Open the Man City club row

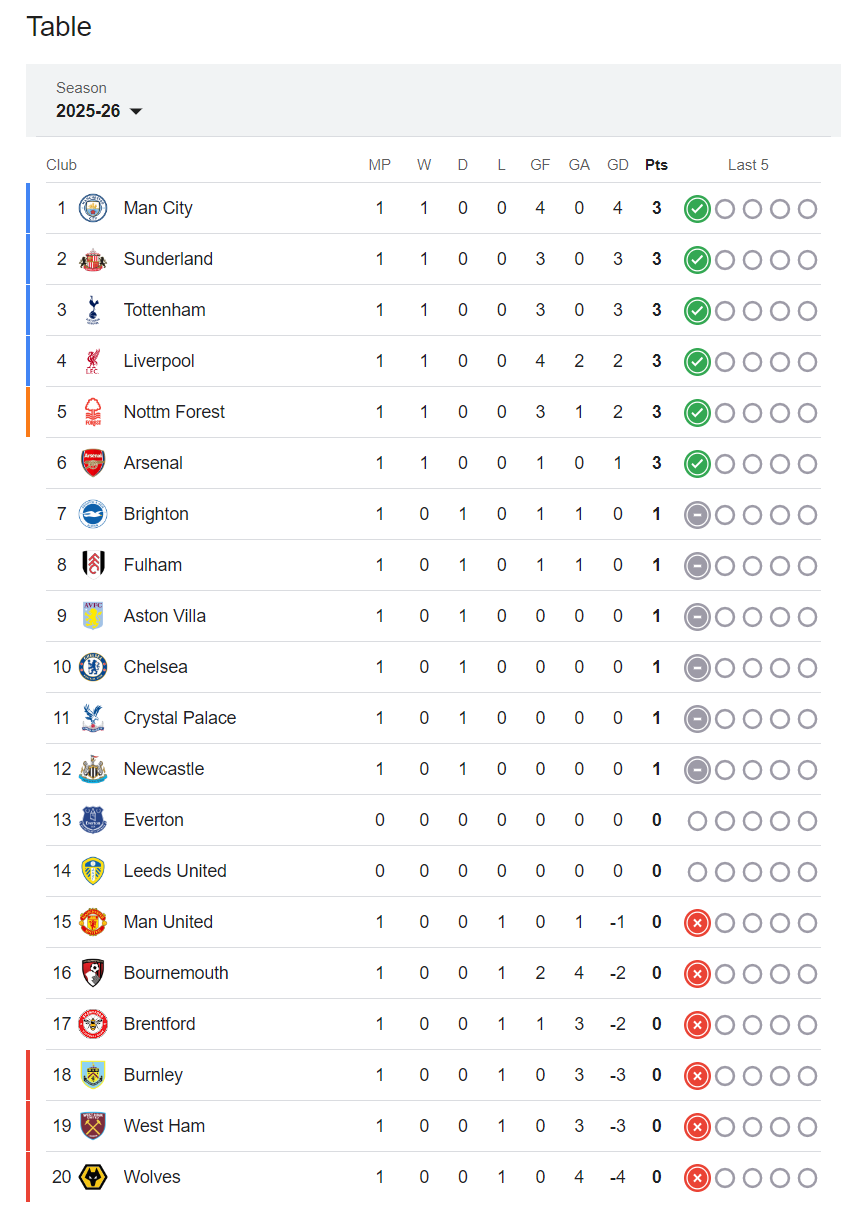pyautogui.click(x=158, y=208)
